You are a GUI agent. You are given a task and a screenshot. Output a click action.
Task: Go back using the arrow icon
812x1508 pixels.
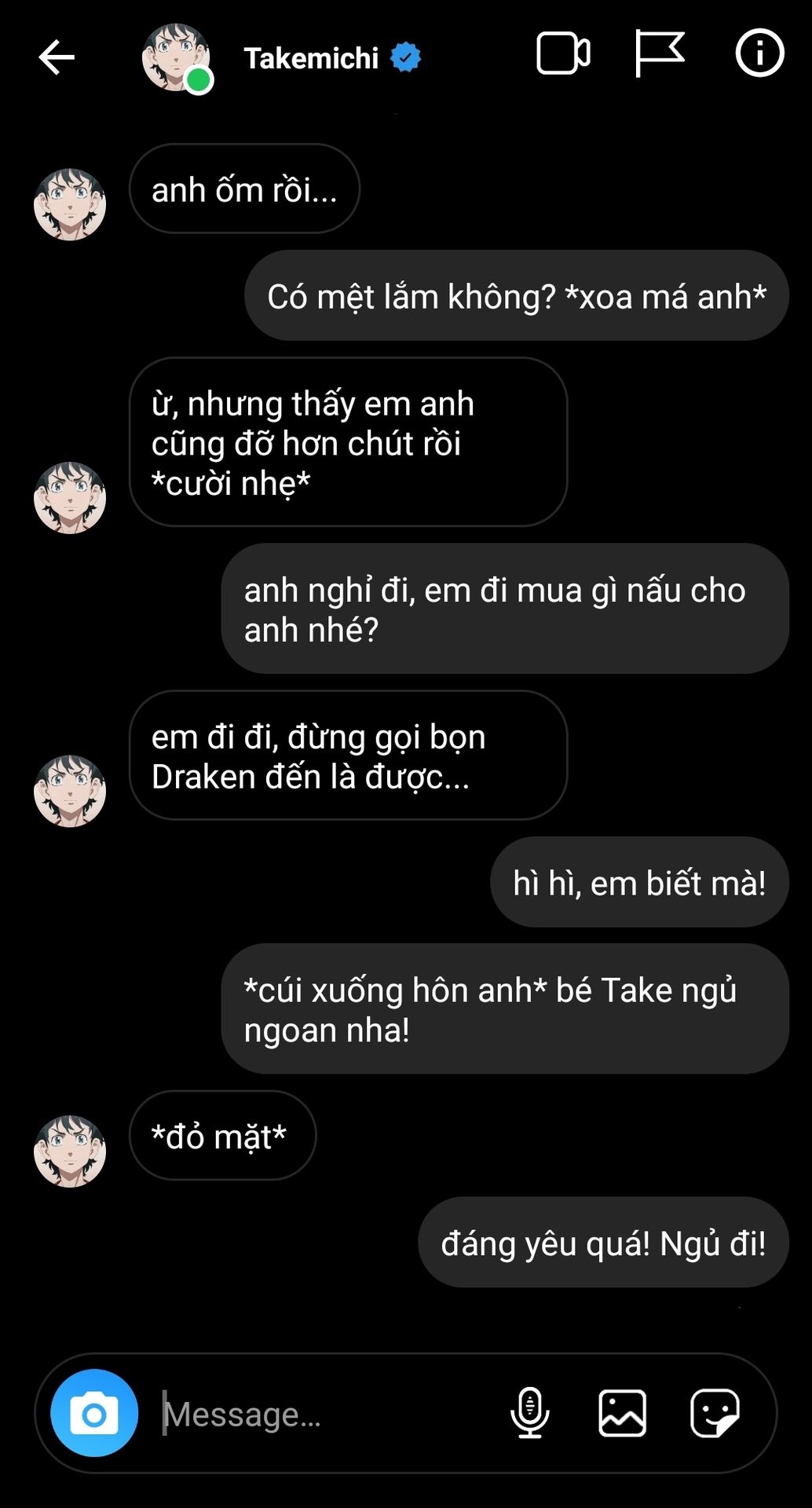57,57
